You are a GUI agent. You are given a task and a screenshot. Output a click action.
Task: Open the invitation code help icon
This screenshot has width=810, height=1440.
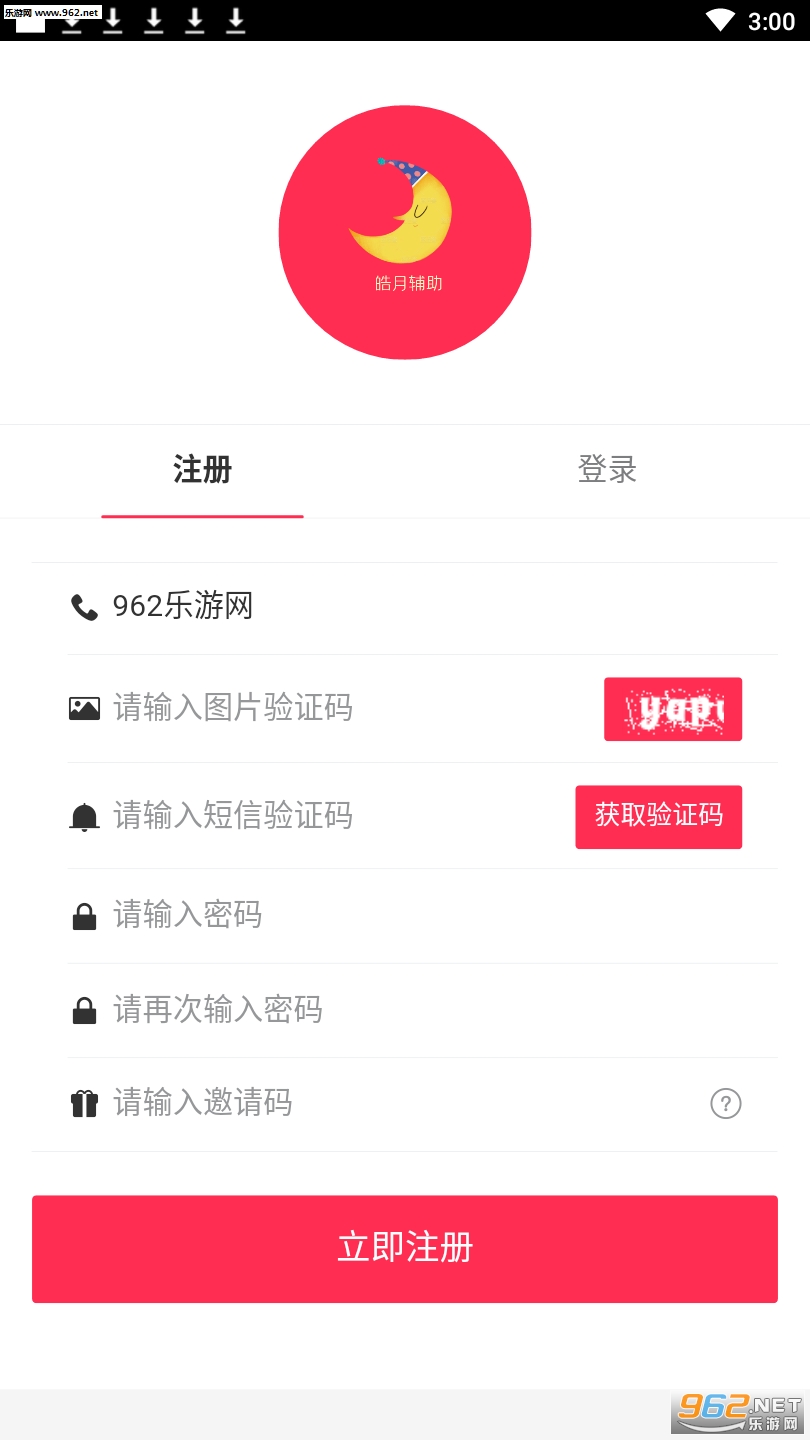click(x=725, y=1104)
